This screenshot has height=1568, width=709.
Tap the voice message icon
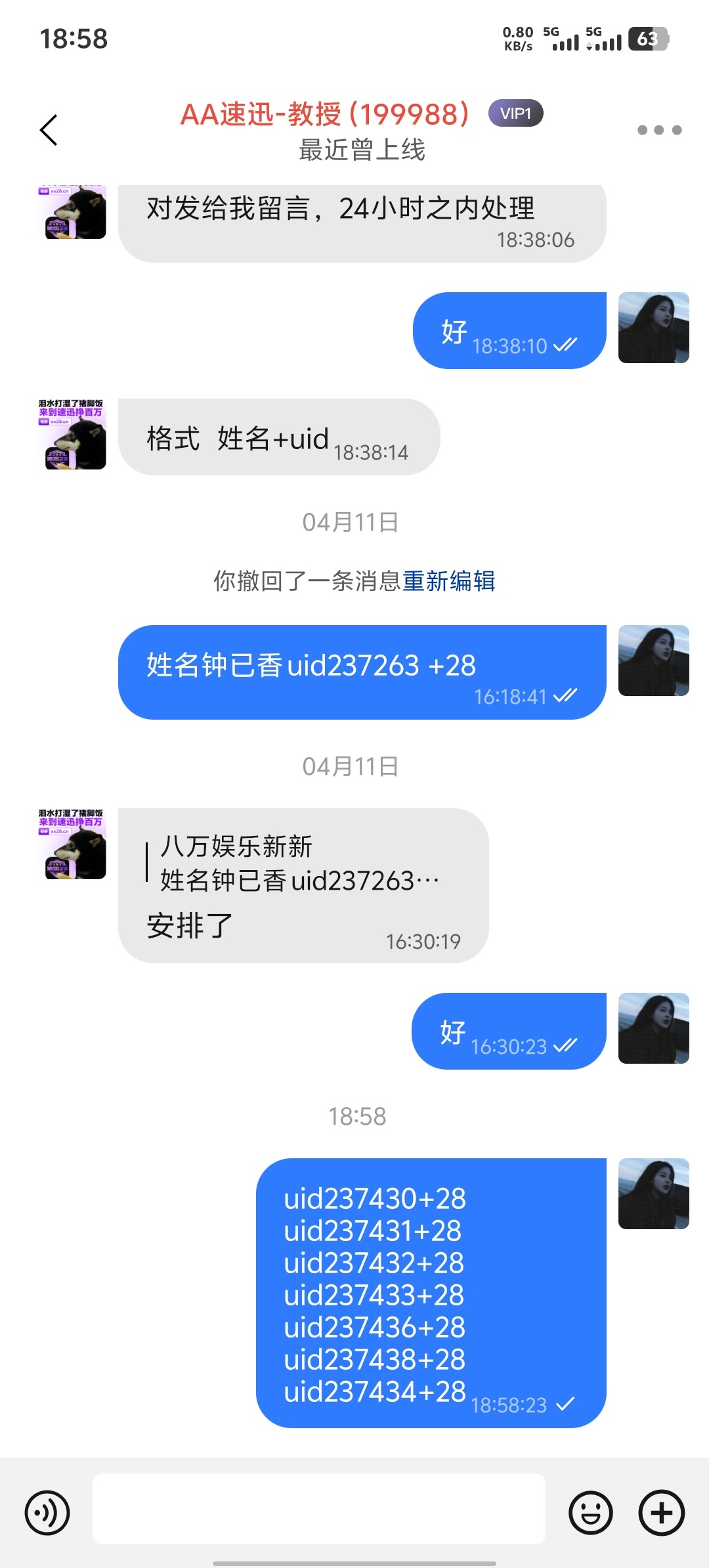click(47, 1513)
